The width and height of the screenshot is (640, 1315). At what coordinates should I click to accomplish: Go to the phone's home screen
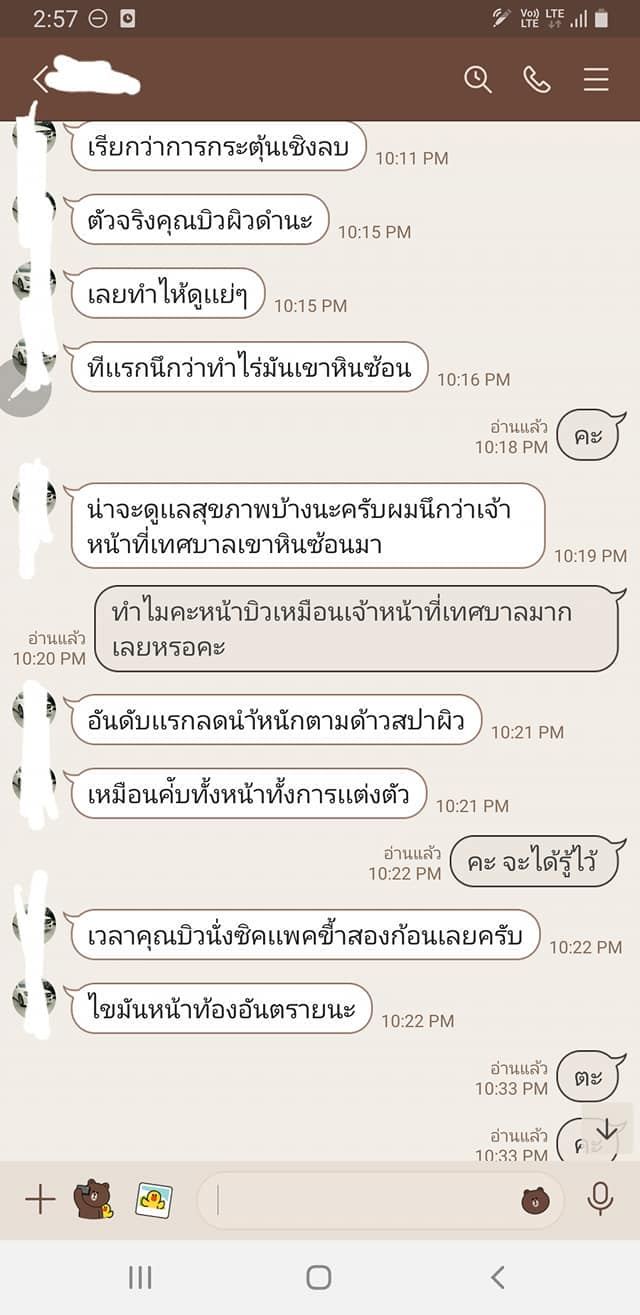[x=319, y=1277]
